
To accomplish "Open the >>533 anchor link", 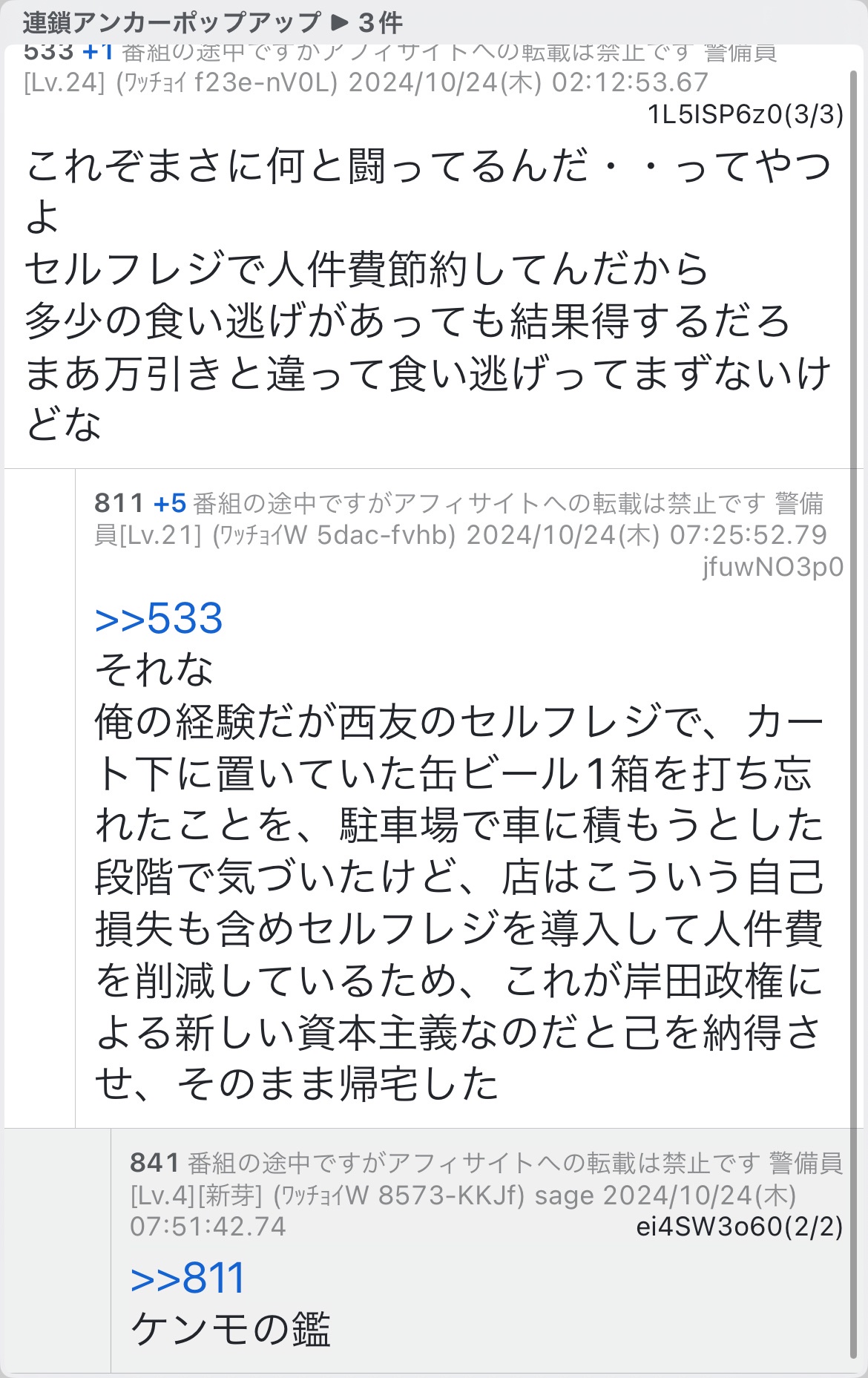I will [159, 618].
